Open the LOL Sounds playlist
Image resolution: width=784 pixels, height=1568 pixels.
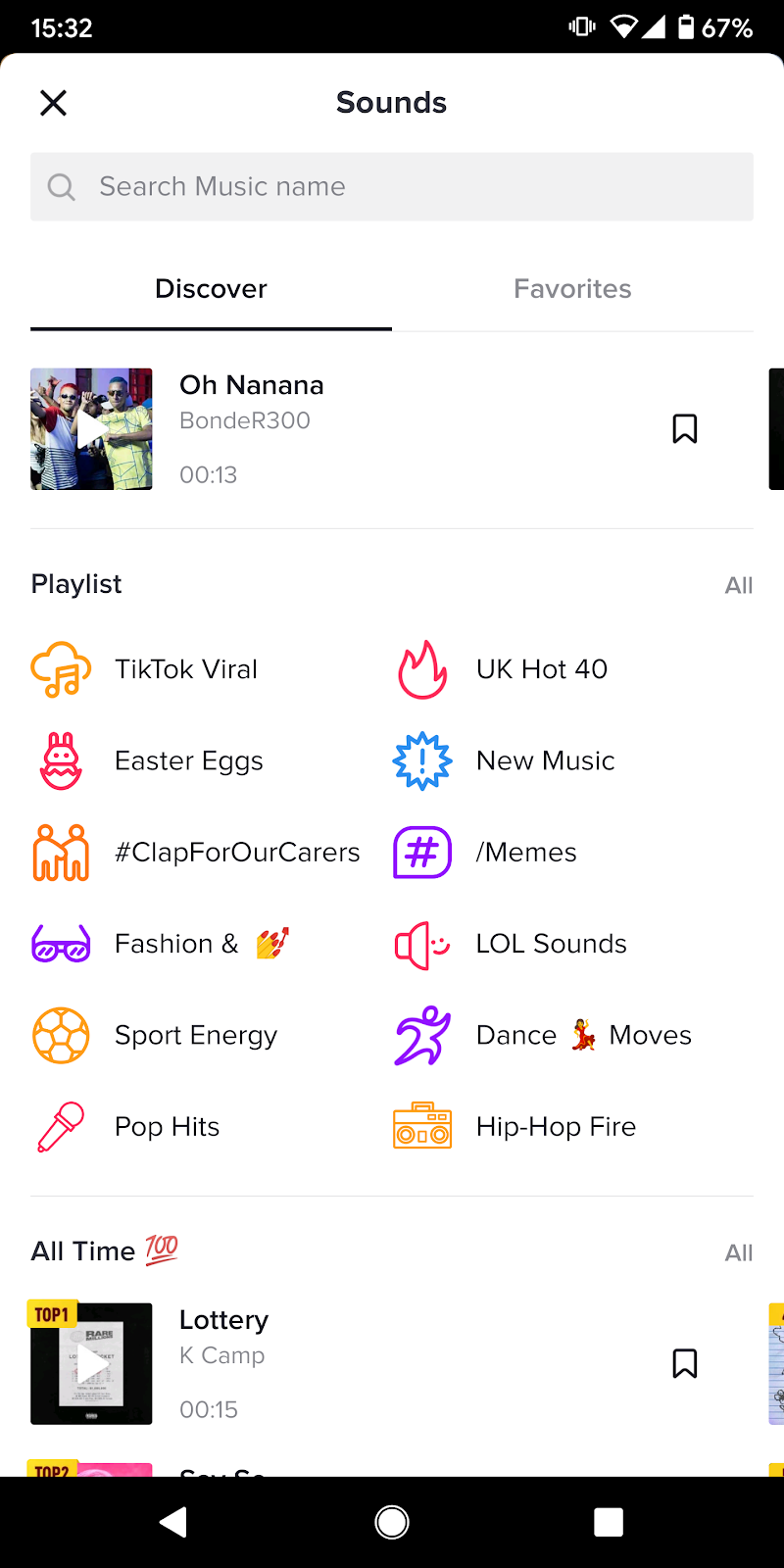point(551,944)
